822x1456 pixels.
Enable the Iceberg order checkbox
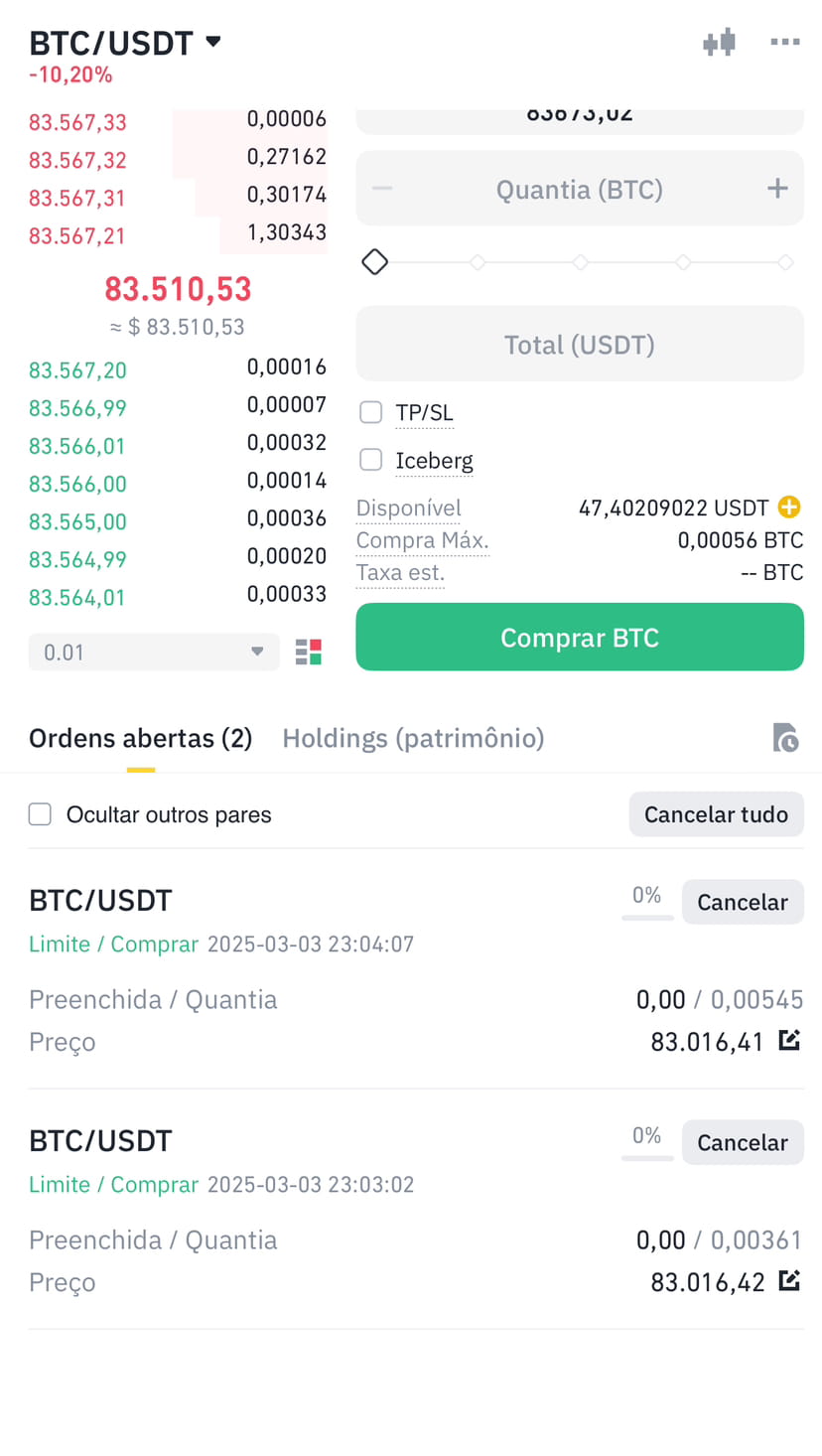tap(370, 460)
